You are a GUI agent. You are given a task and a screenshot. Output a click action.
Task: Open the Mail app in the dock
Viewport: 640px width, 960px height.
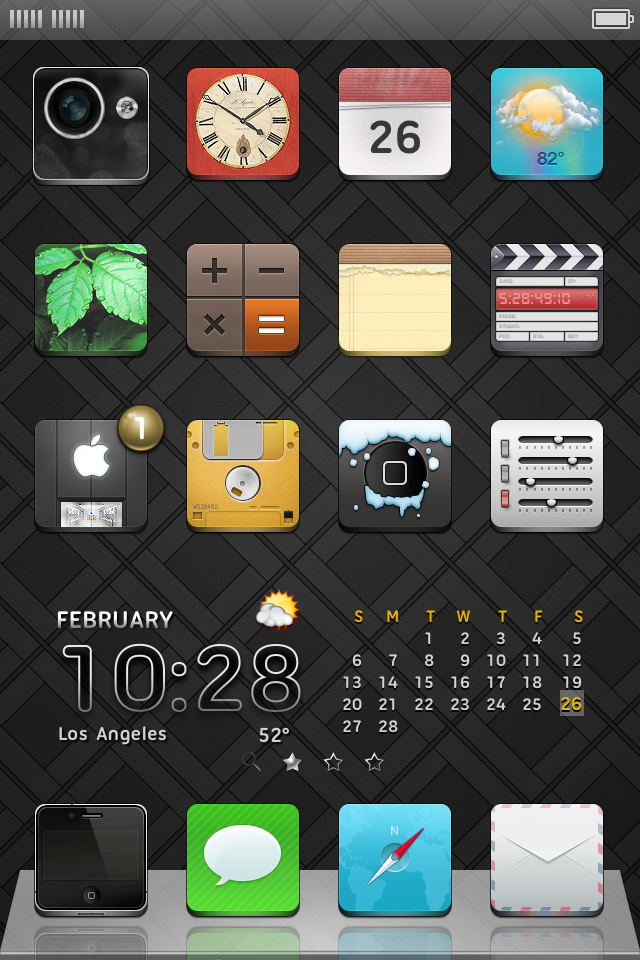(547, 858)
